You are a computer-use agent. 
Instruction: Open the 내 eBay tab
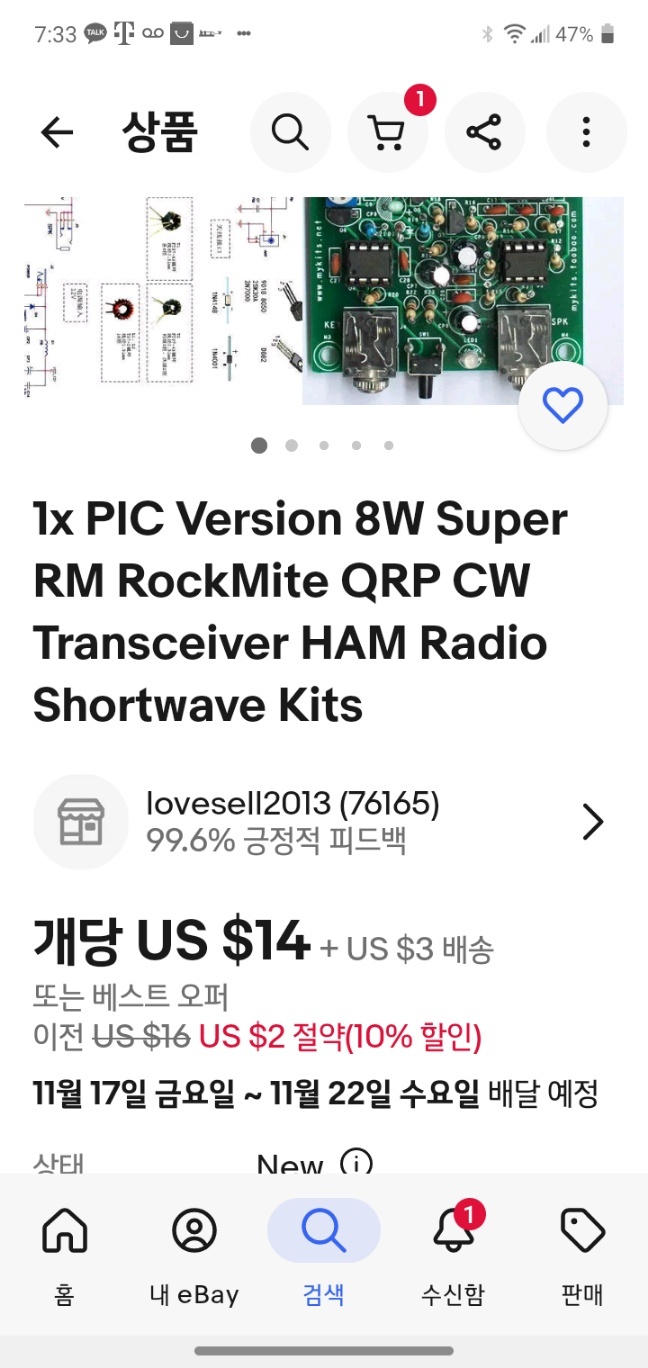[x=194, y=1255]
